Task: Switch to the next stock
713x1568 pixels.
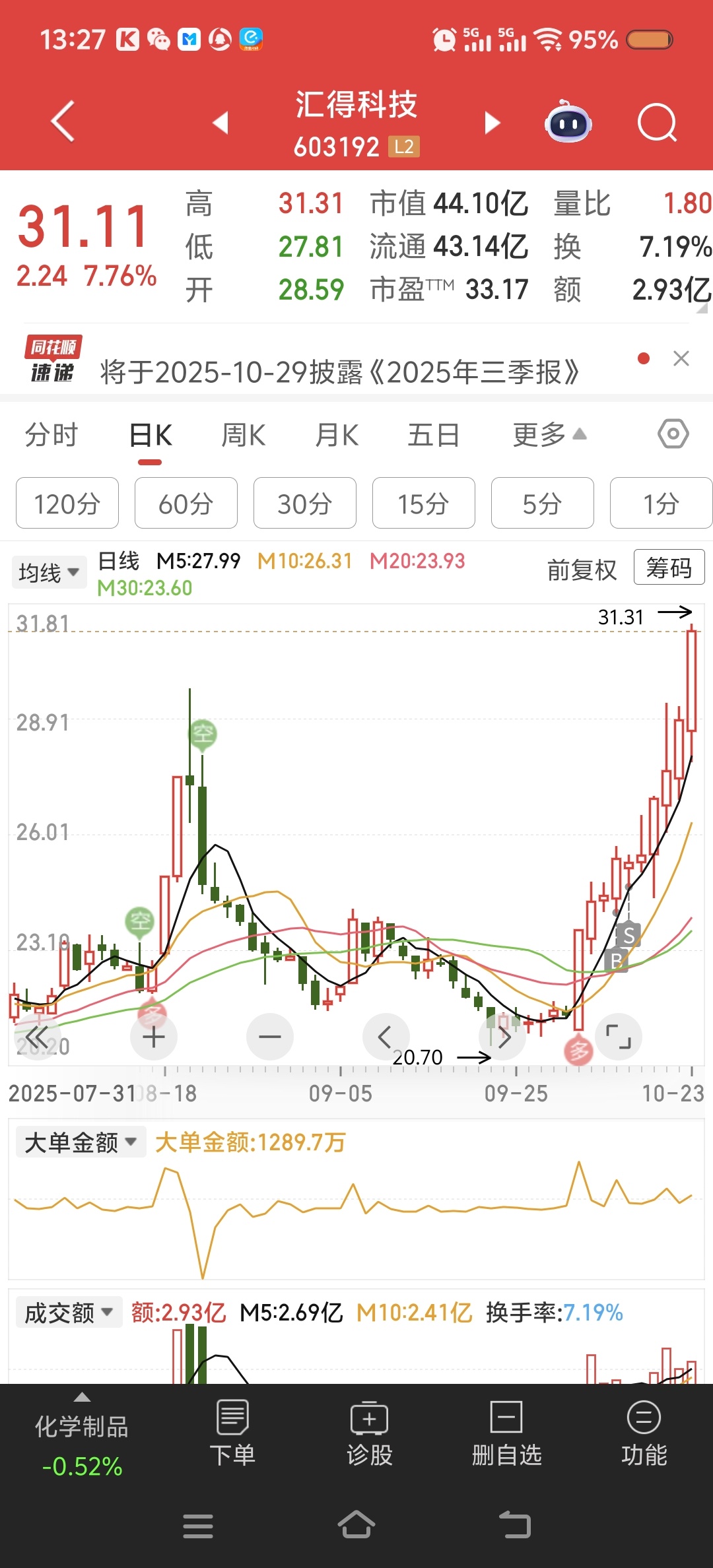Action: tap(492, 123)
